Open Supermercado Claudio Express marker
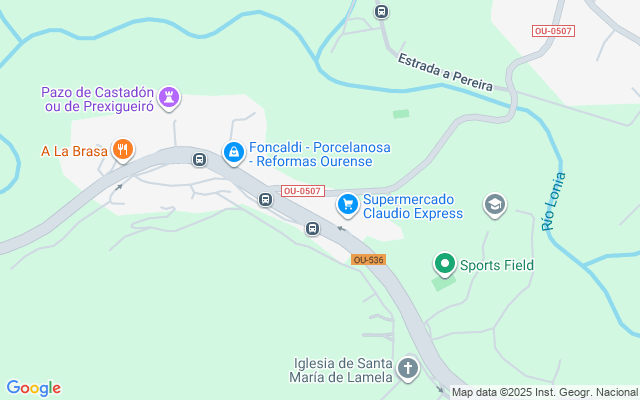The image size is (640, 400). pos(348,205)
